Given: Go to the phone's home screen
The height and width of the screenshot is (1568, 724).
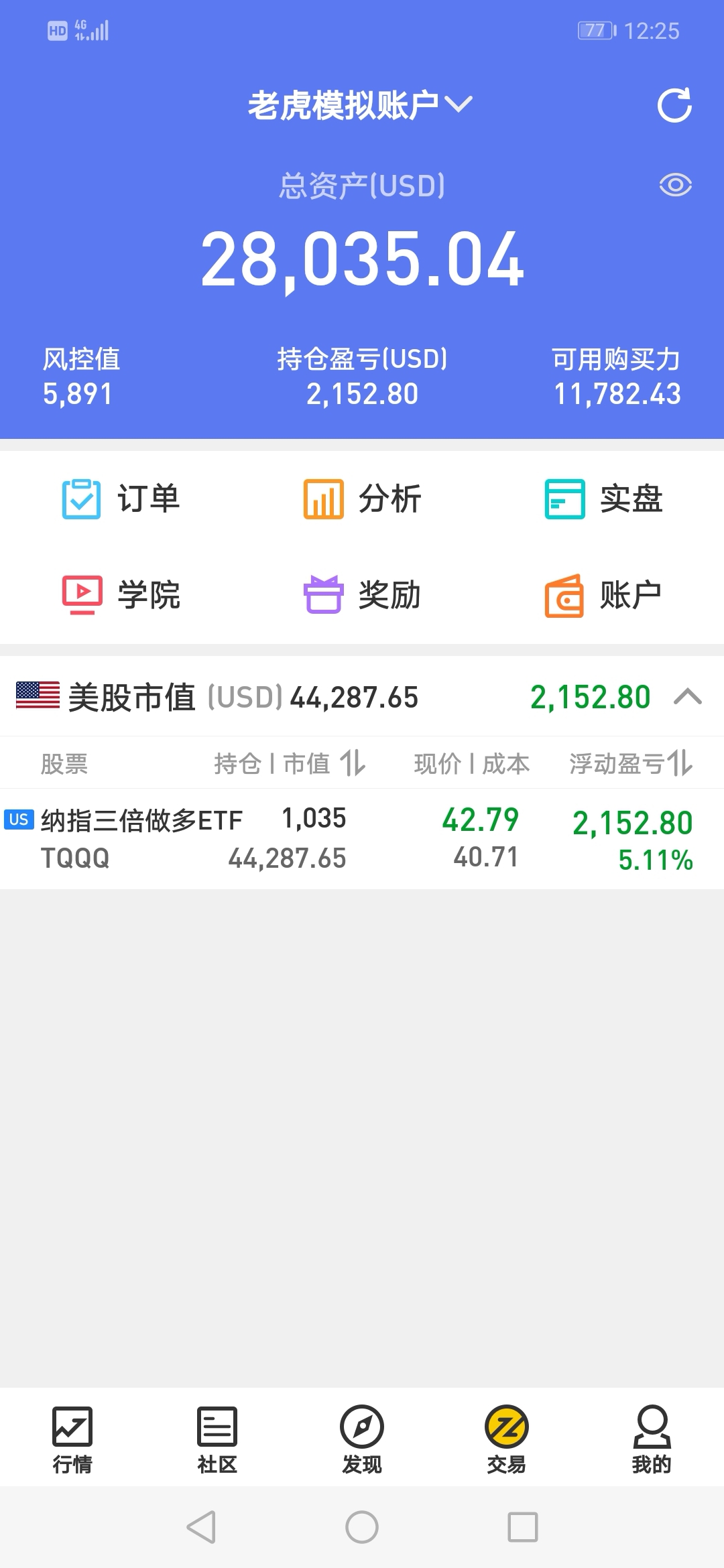Looking at the screenshot, I should [x=362, y=1527].
